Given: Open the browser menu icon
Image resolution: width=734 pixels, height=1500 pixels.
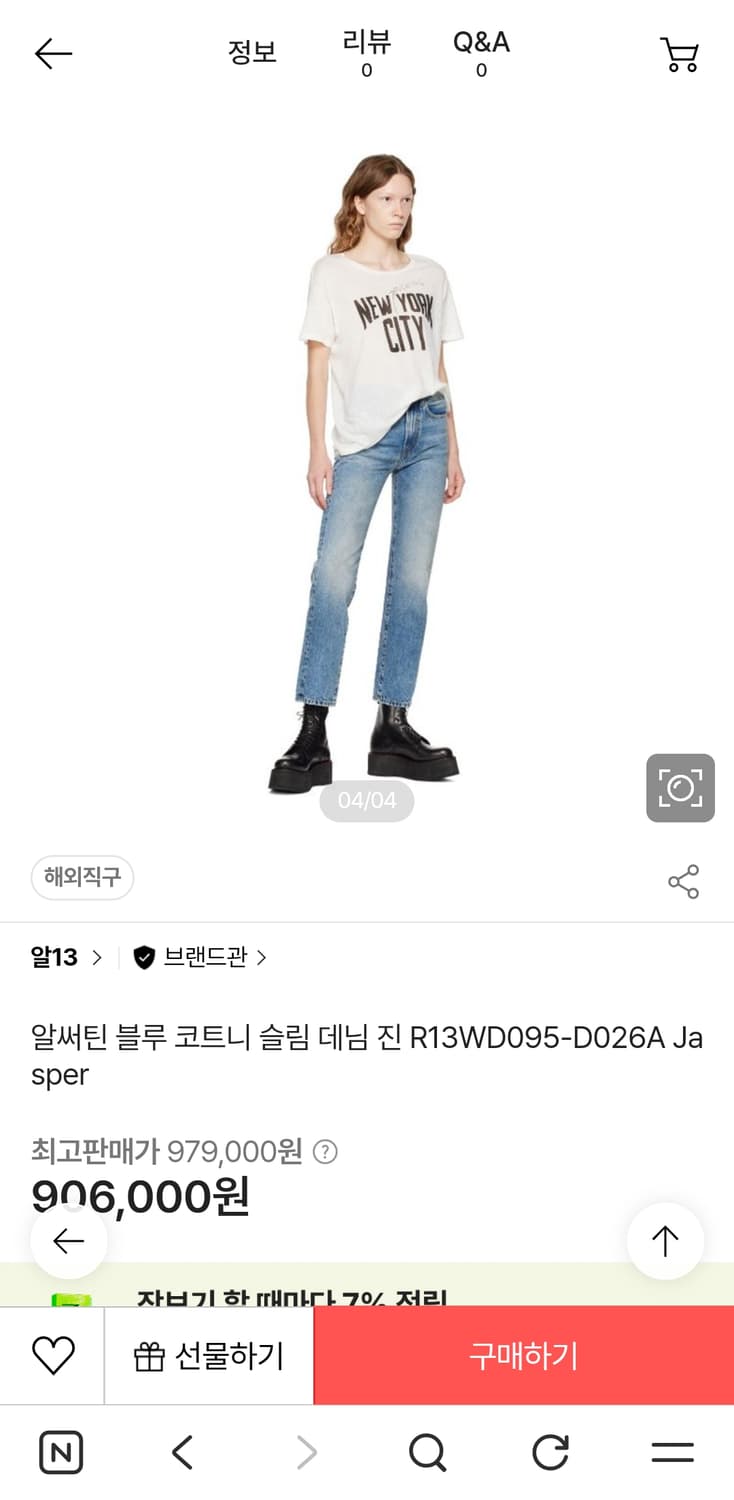Looking at the screenshot, I should 673,1452.
